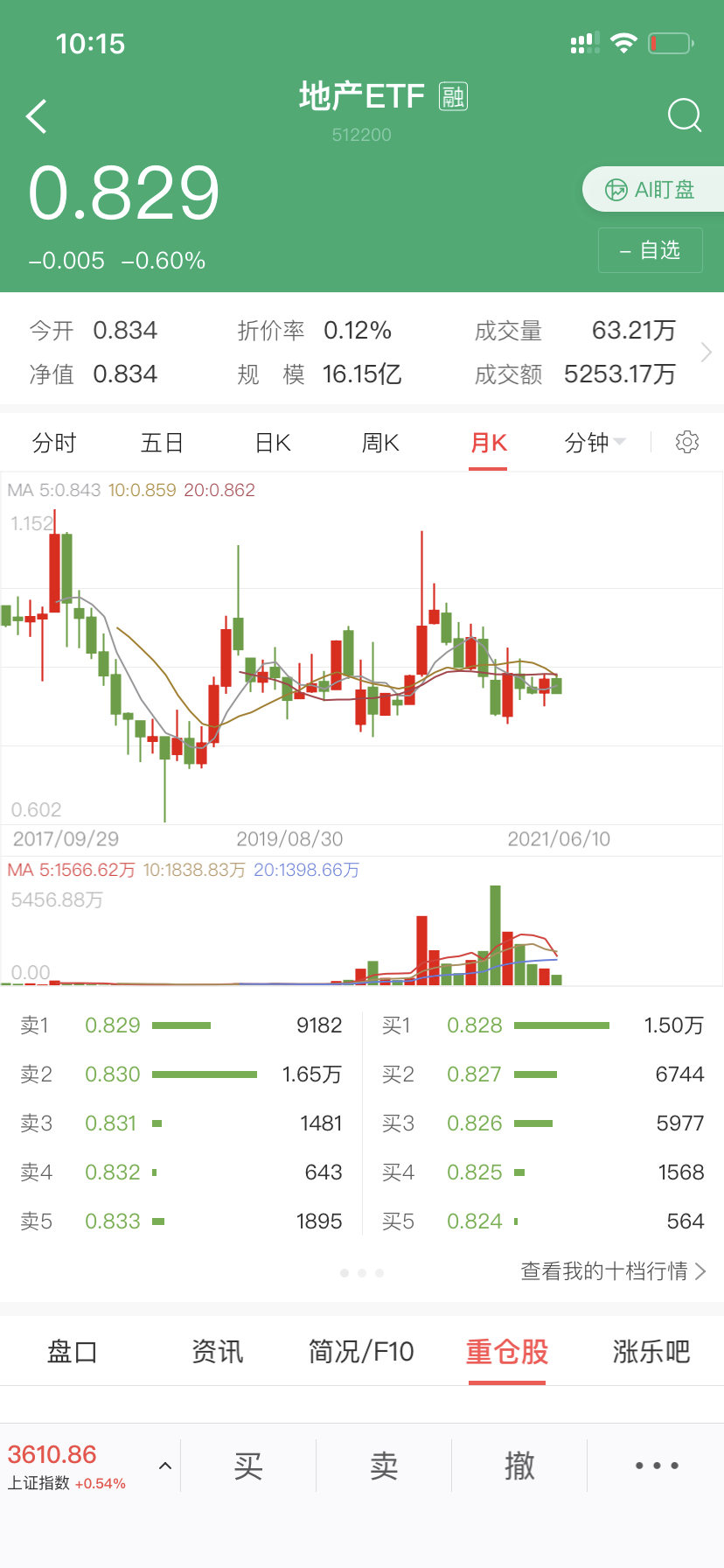Select the 月K chart tab
724x1568 pixels.
488,443
